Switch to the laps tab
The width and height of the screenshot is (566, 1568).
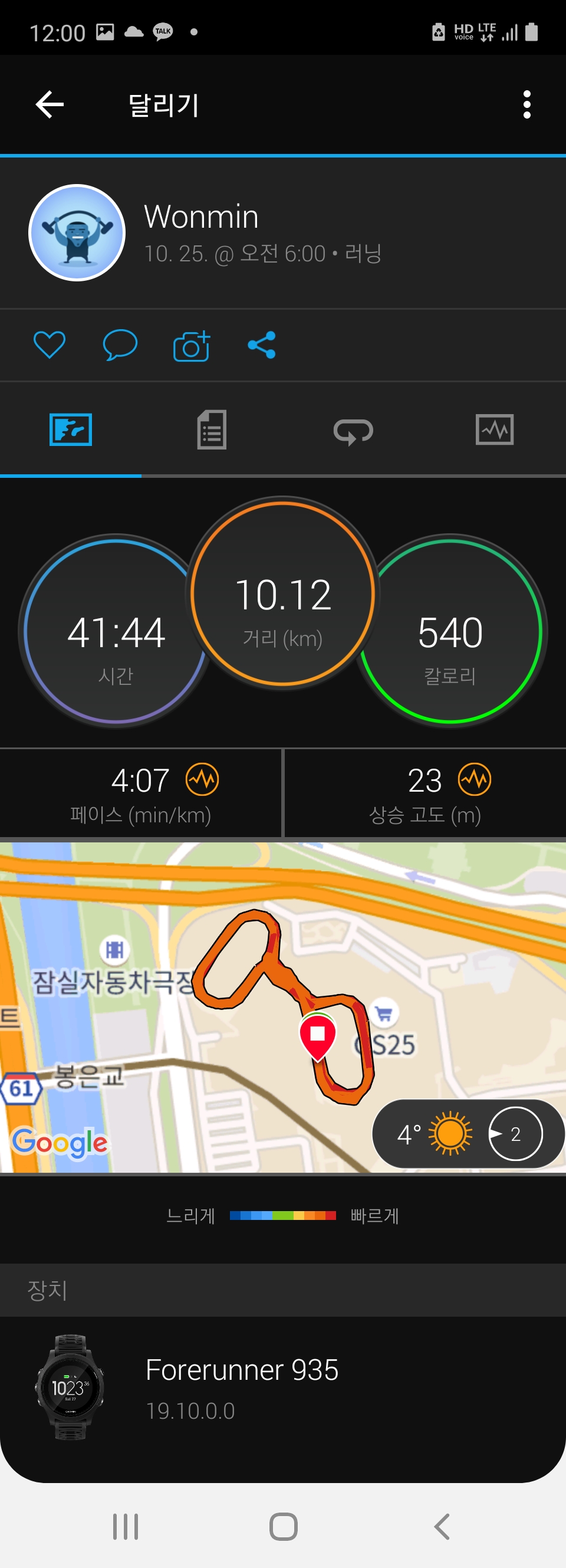(x=353, y=431)
